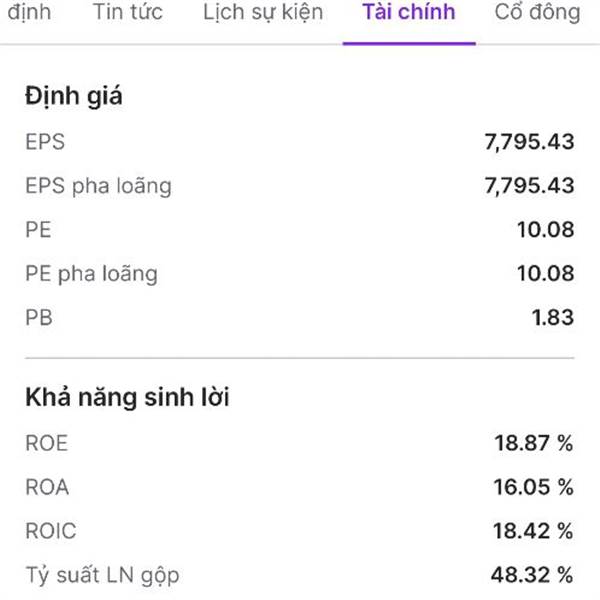Switch to the Cổ đông tab
This screenshot has width=600, height=600.
click(537, 13)
